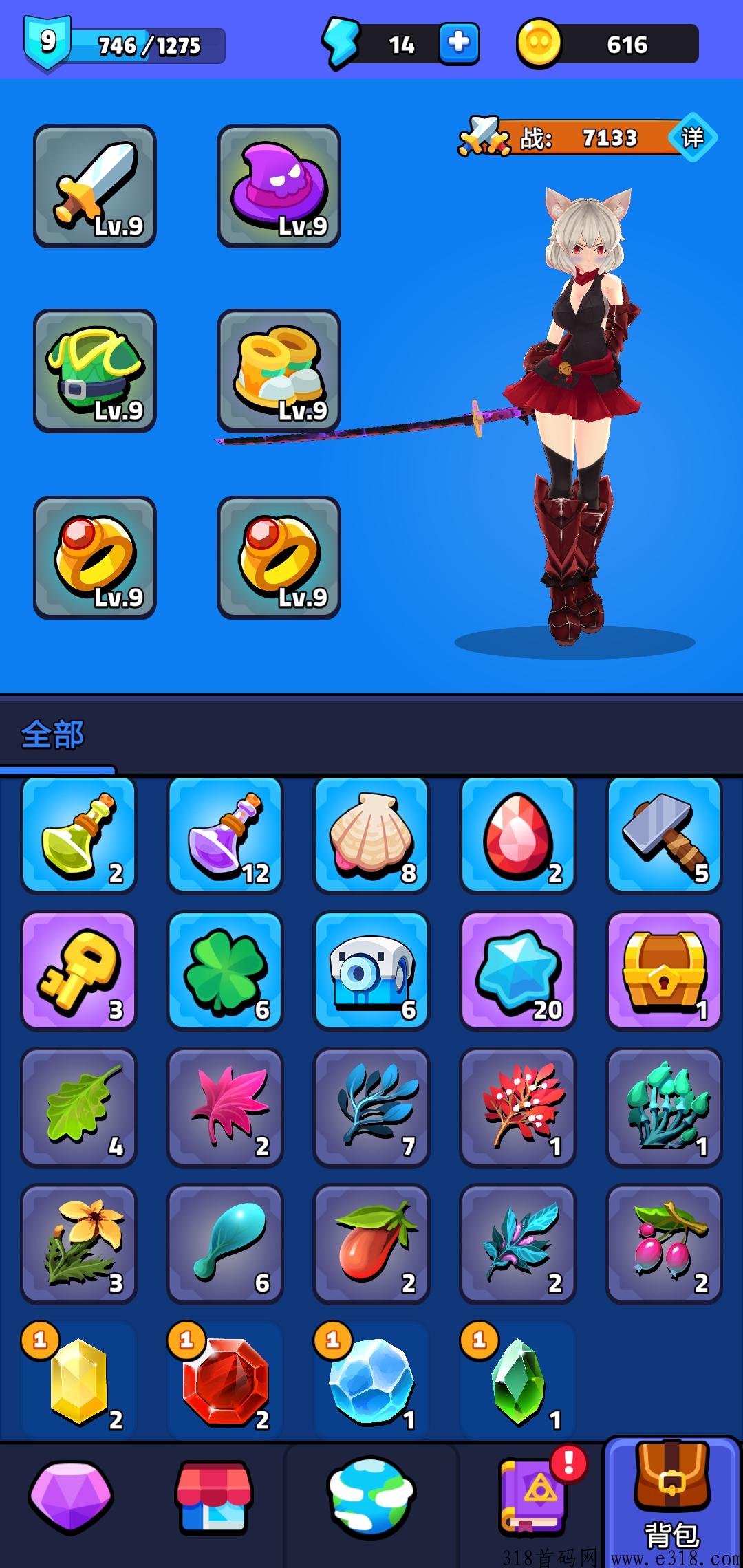This screenshot has width=743, height=1568.
Task: Switch to the 全部 inventory tab
Action: [53, 734]
